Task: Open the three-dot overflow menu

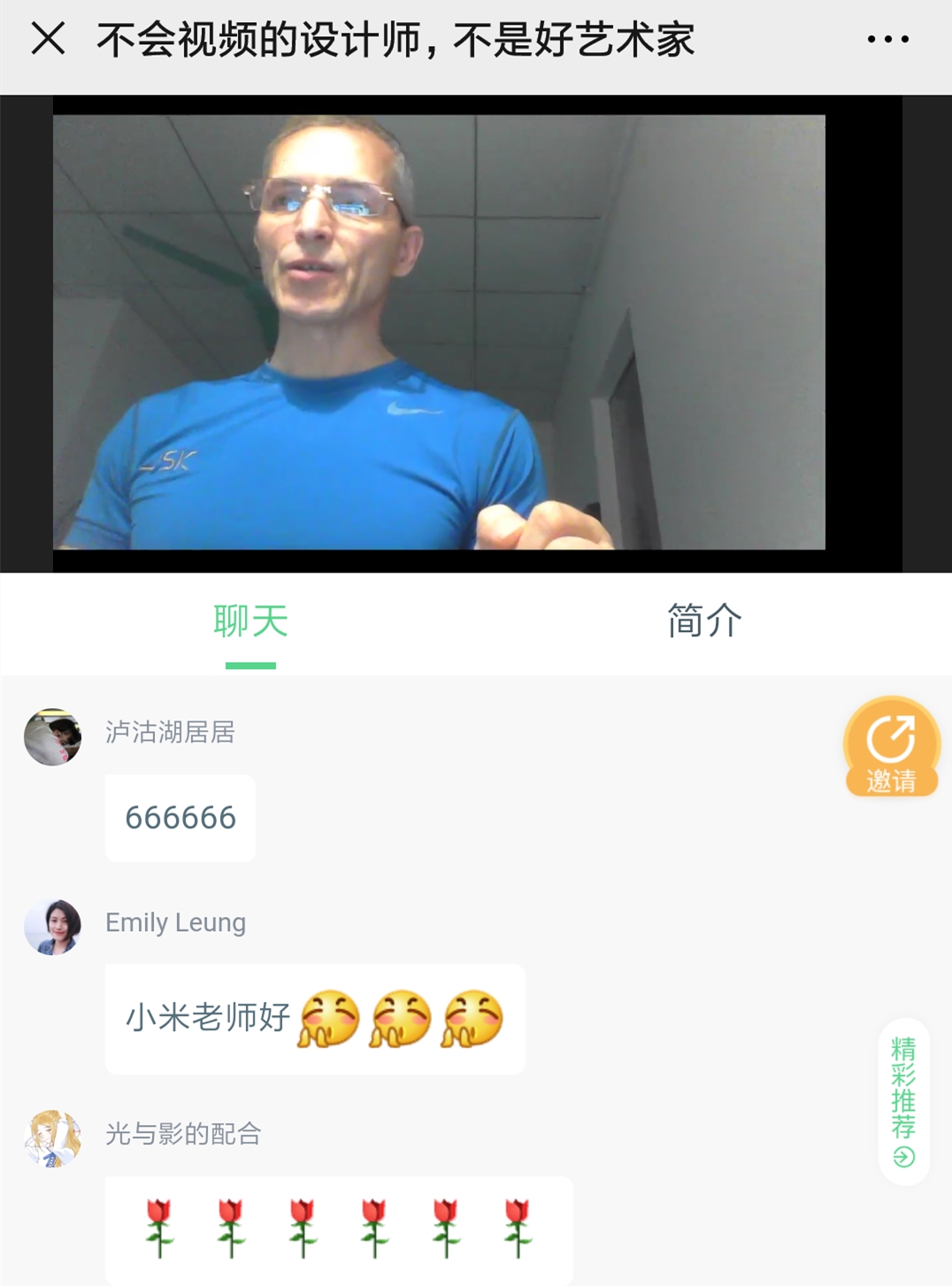Action: pyautogui.click(x=887, y=39)
